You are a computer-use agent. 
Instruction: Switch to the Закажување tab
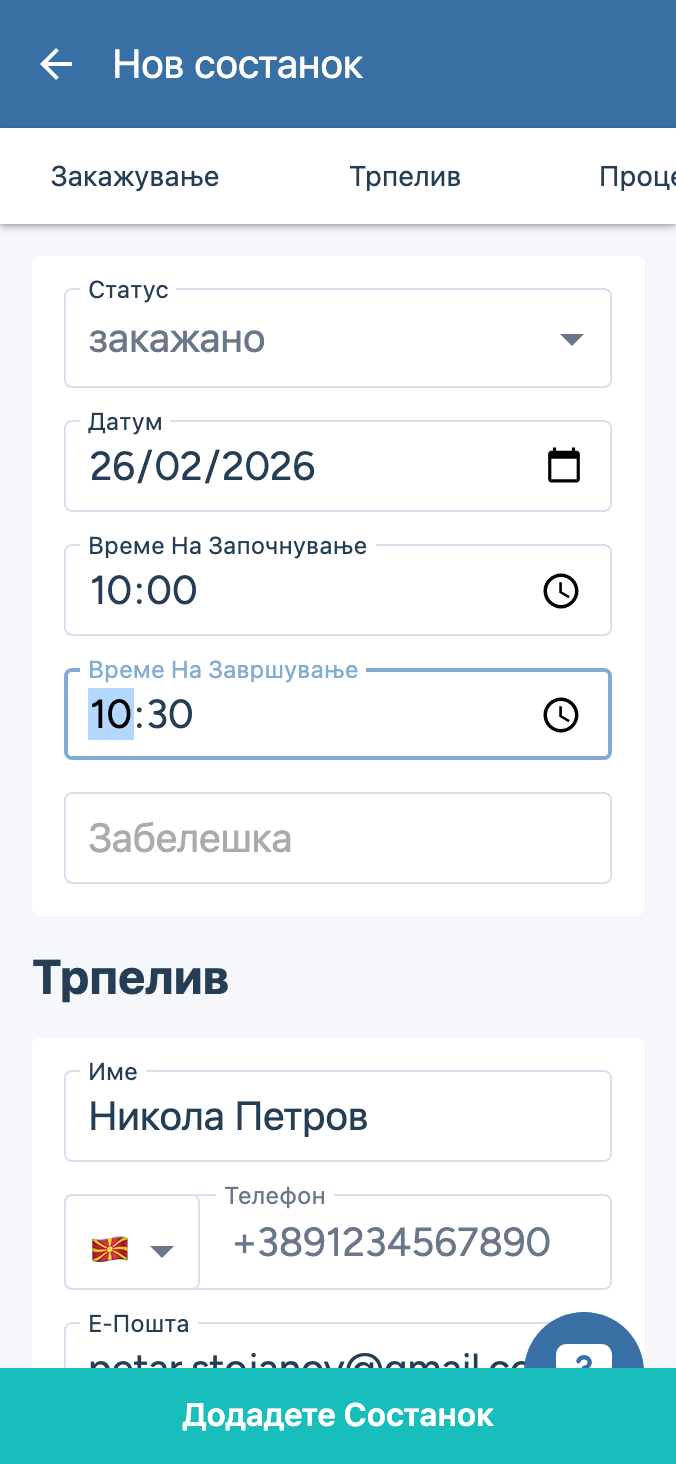click(135, 178)
